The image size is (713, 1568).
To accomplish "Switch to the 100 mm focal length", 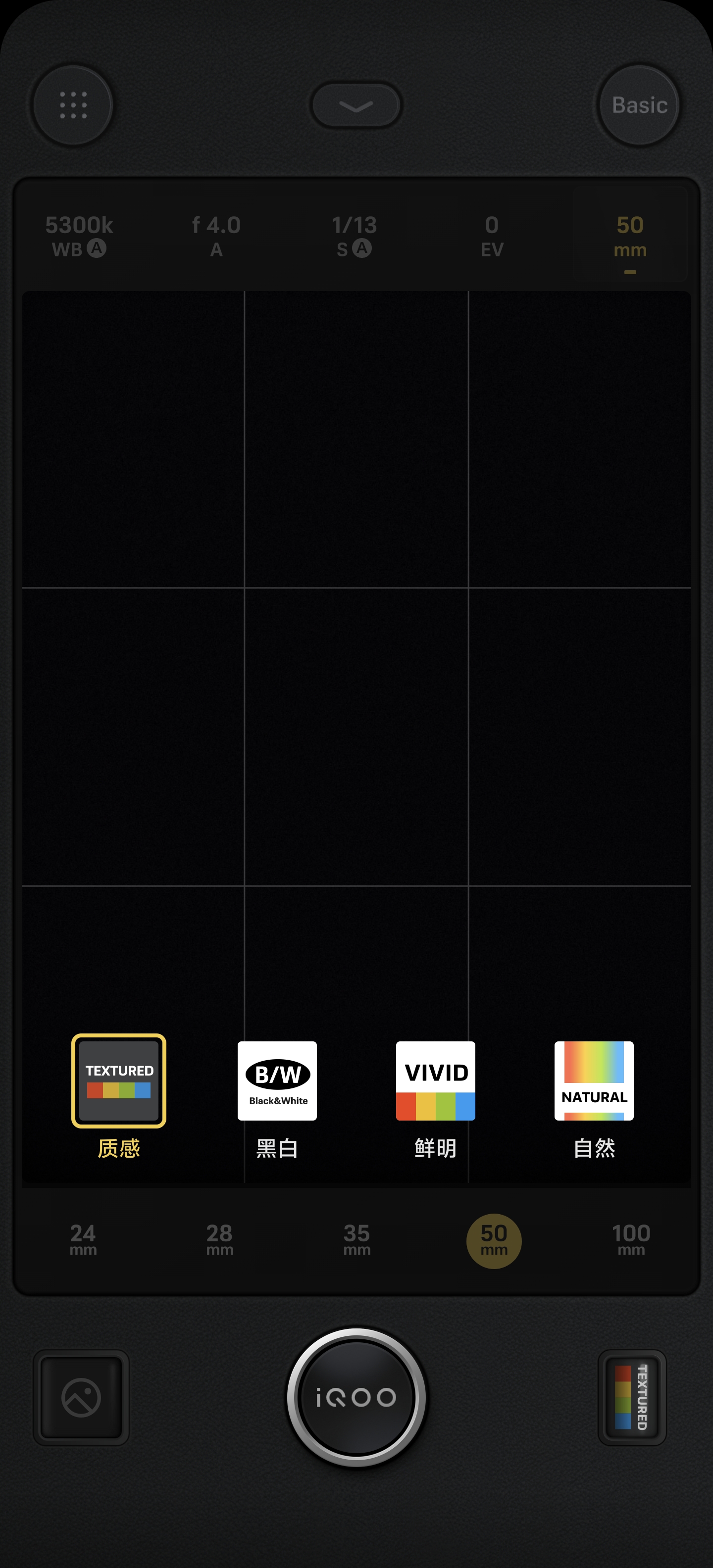I will [x=631, y=1240].
